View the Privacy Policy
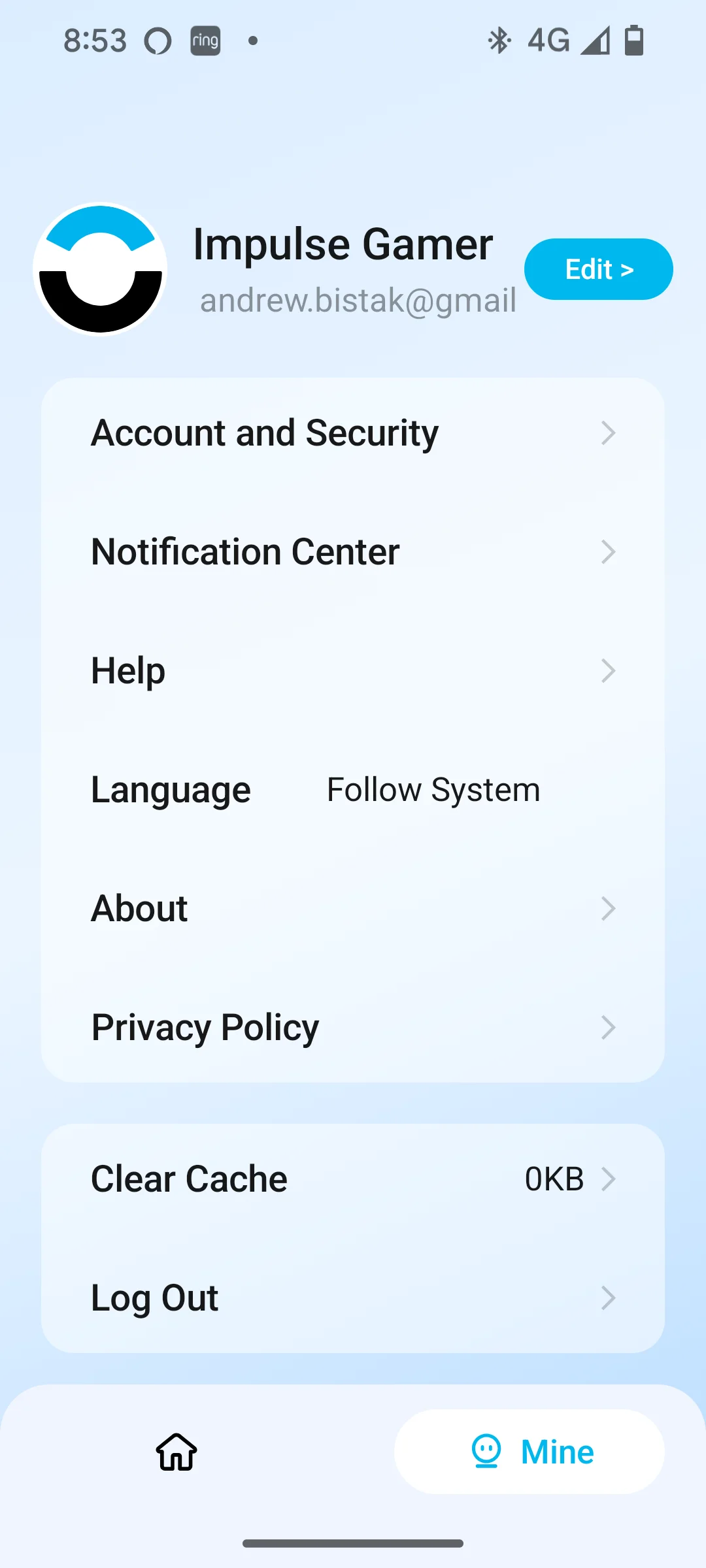The image size is (706, 1568). tap(353, 1028)
